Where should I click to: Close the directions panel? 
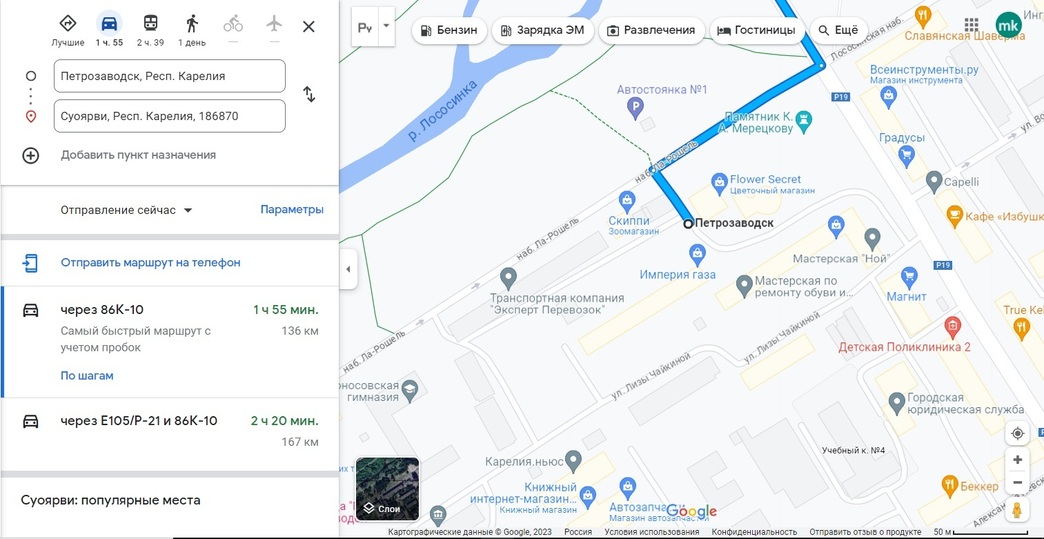(x=308, y=26)
